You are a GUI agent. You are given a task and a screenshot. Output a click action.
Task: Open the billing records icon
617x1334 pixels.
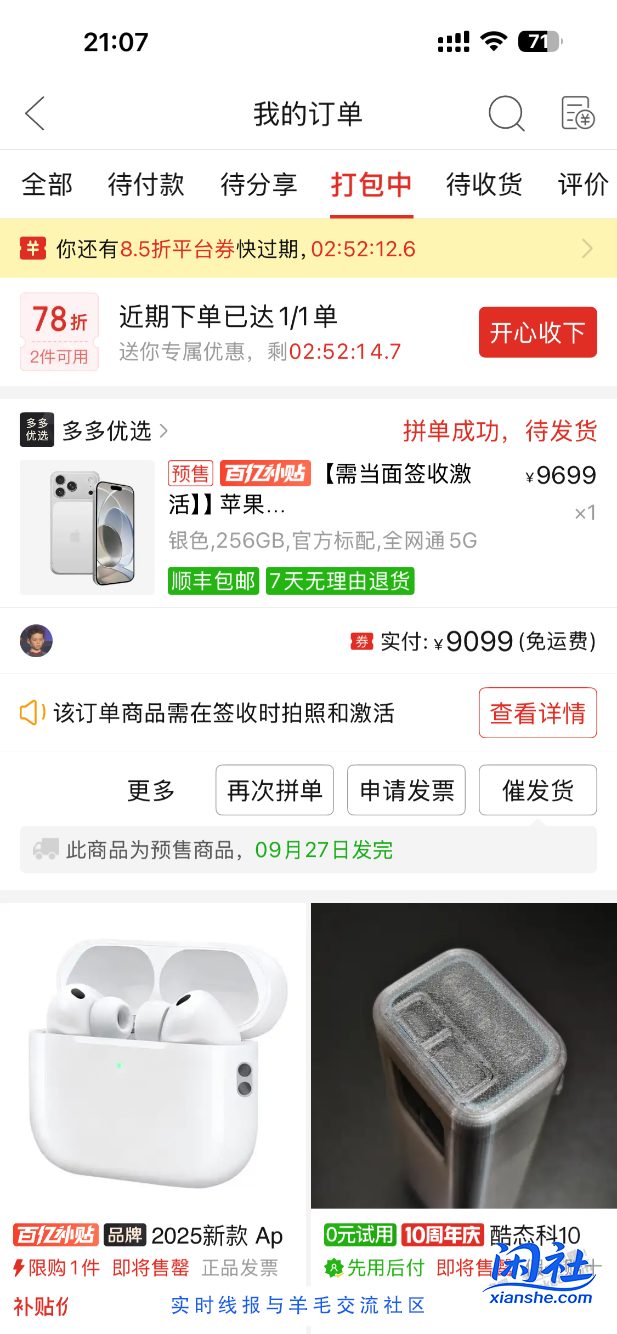pos(577,114)
